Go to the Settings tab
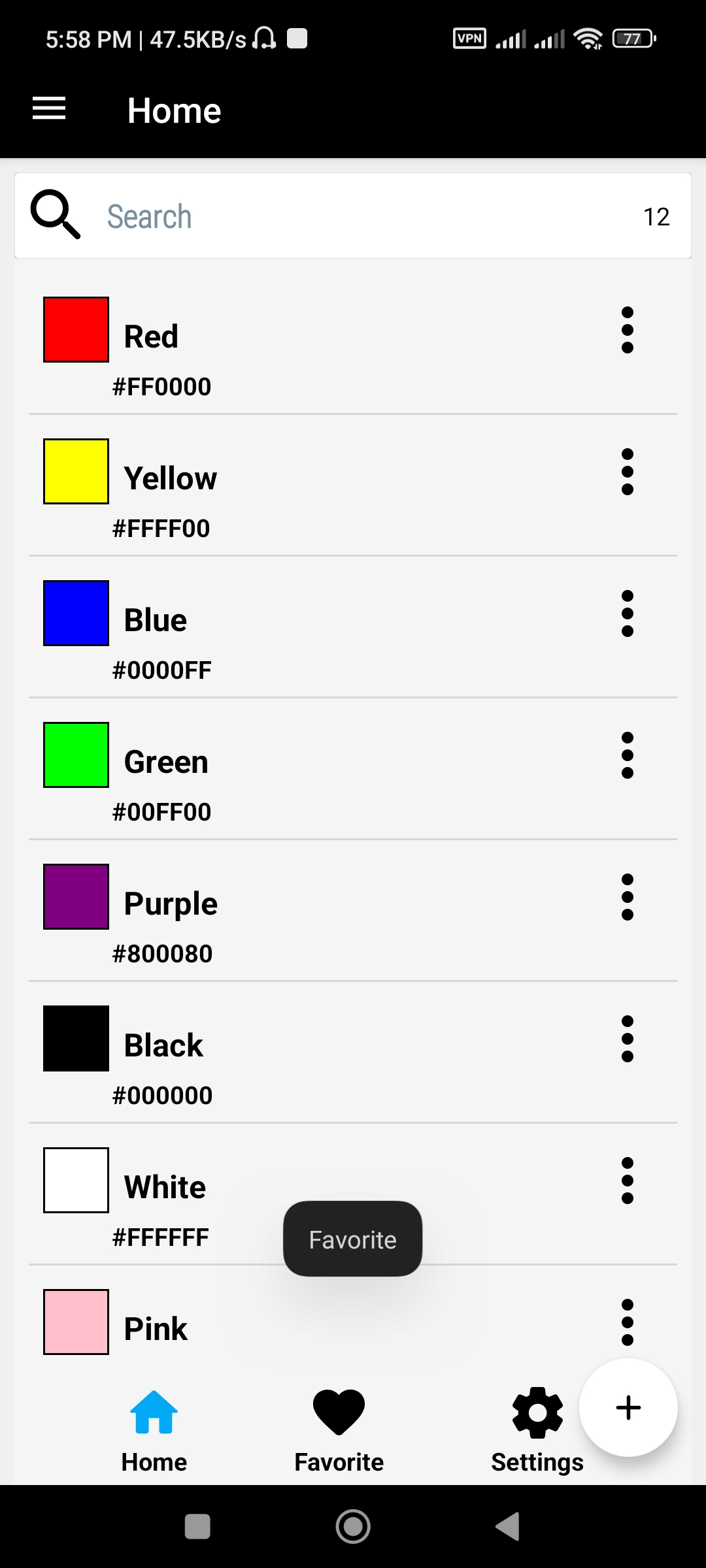 537,1431
